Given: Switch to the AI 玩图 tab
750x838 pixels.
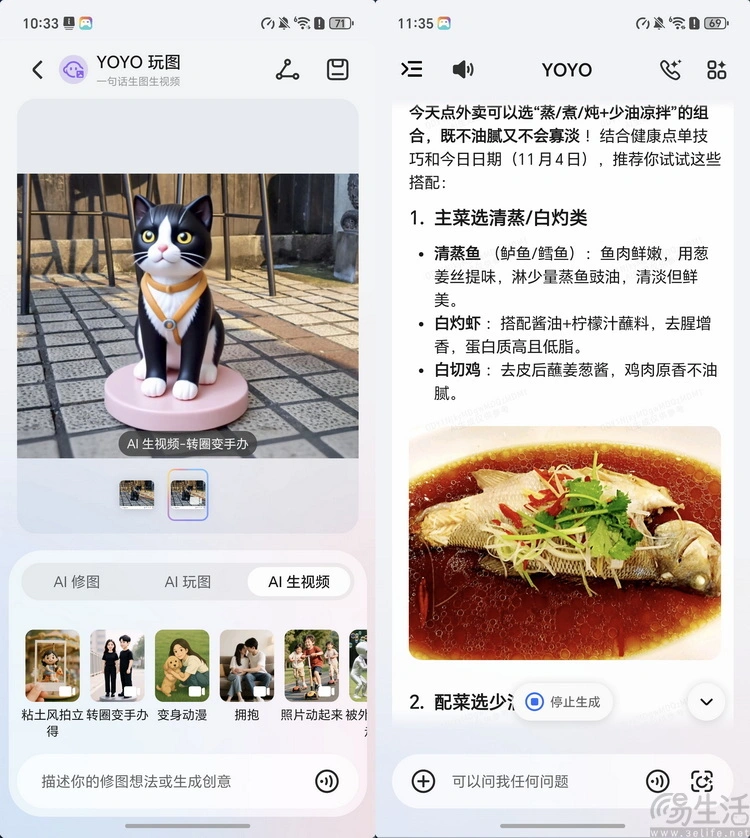Looking at the screenshot, I should click(188, 581).
